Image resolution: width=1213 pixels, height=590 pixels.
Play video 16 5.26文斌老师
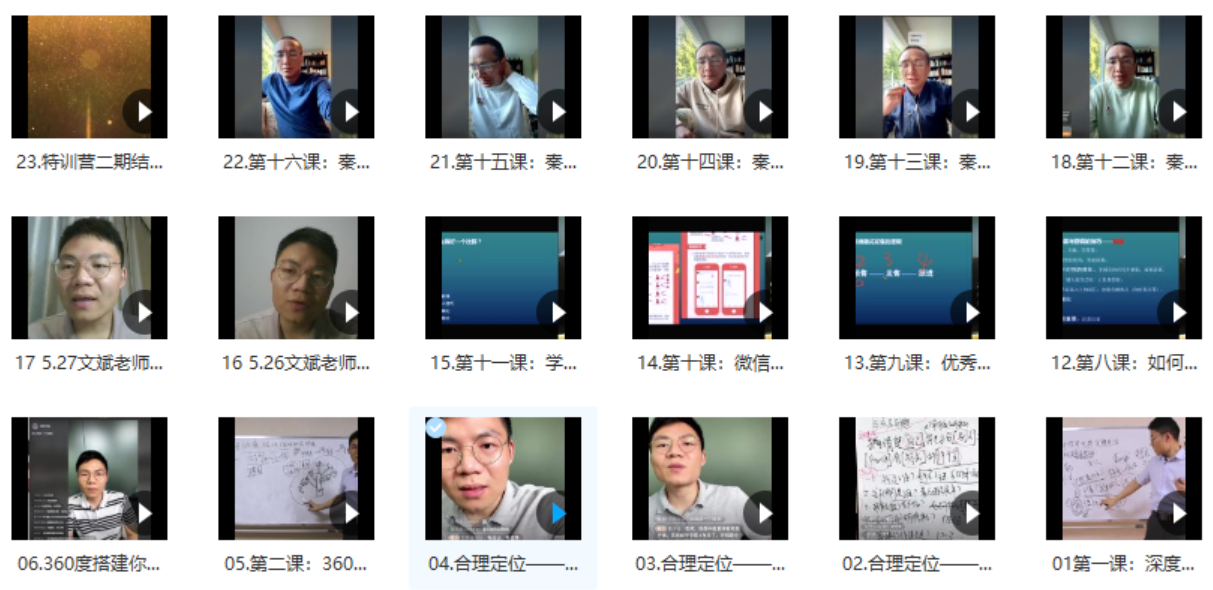351,312
